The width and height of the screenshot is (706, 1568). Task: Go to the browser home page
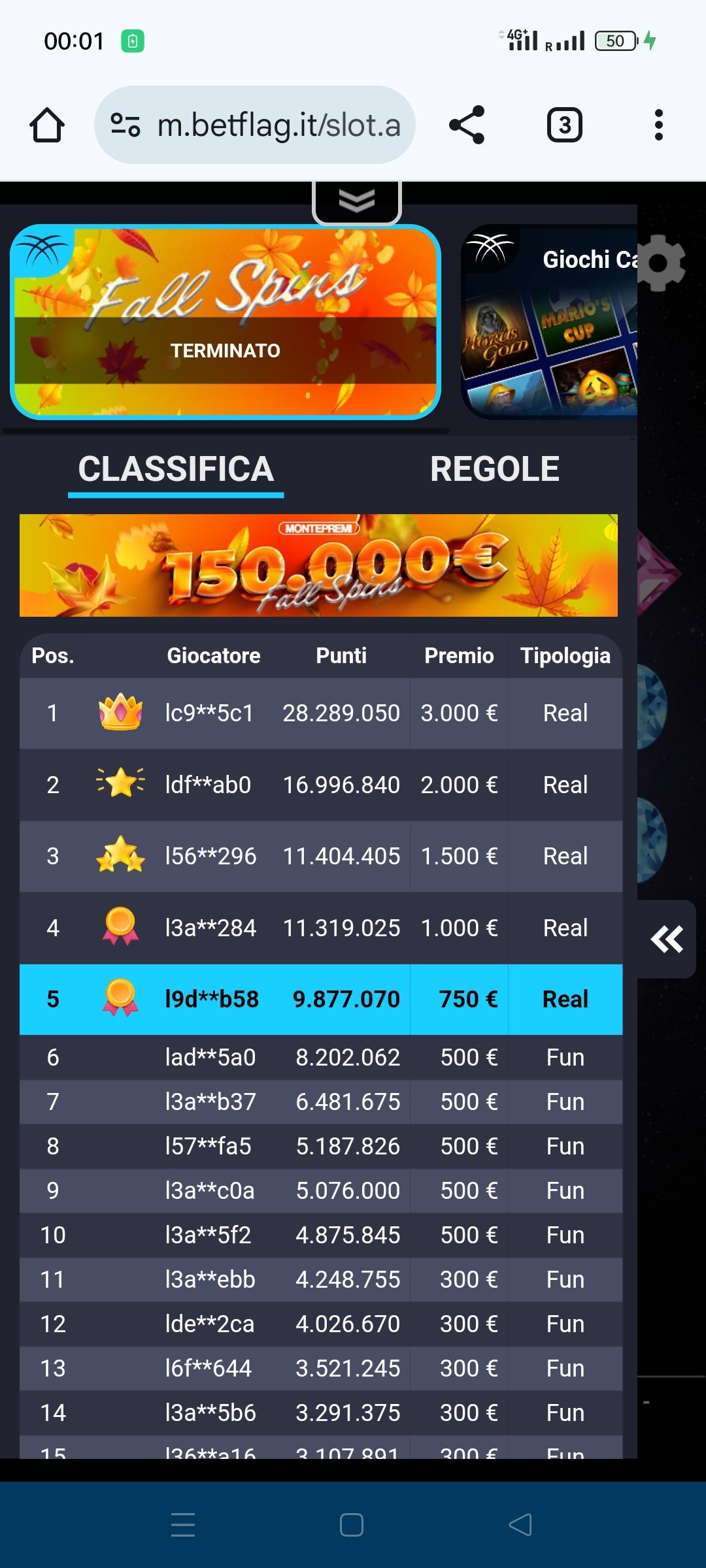(x=47, y=125)
